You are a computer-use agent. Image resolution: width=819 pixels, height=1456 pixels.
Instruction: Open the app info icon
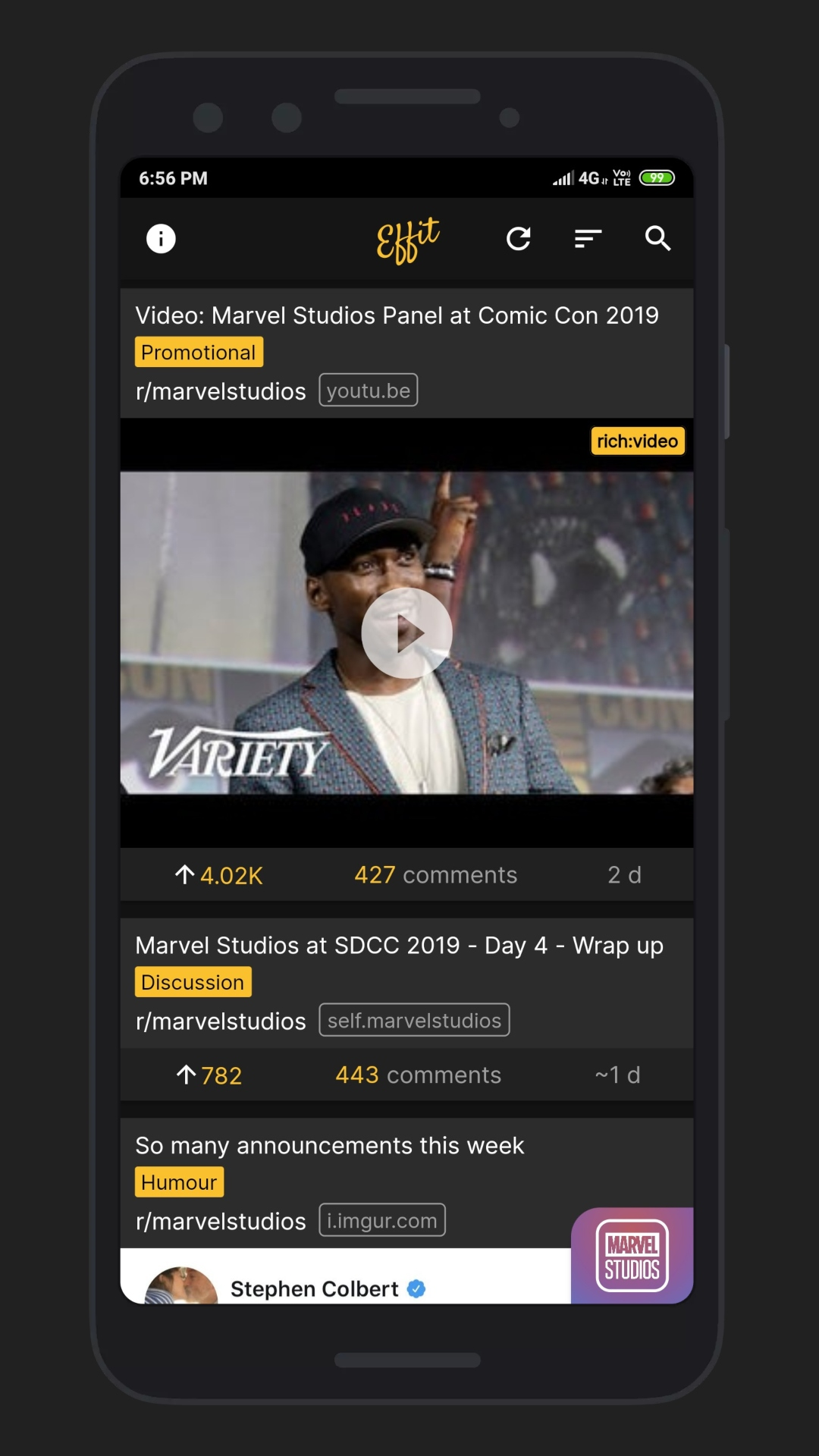(x=161, y=239)
